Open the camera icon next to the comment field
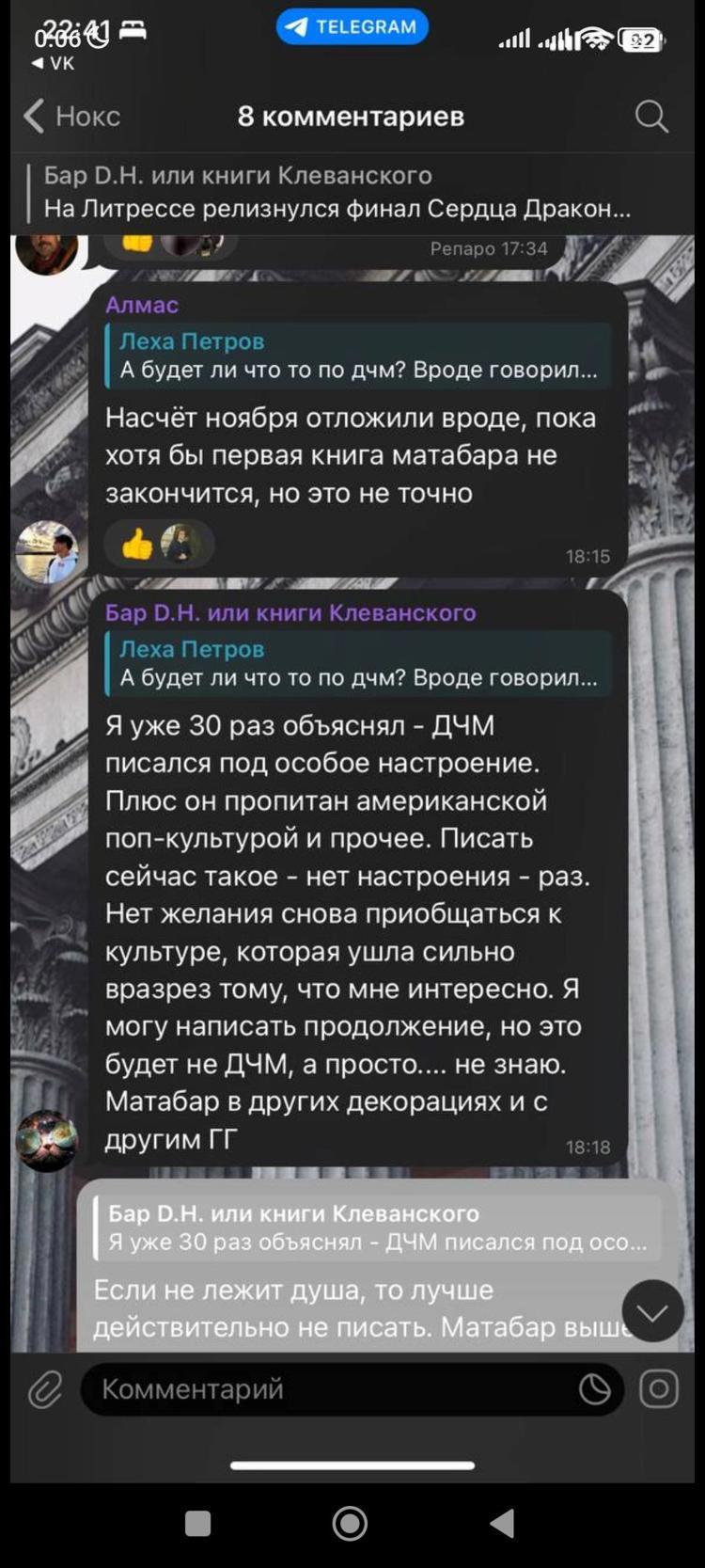Screen dimensions: 705x1568 click(659, 1389)
